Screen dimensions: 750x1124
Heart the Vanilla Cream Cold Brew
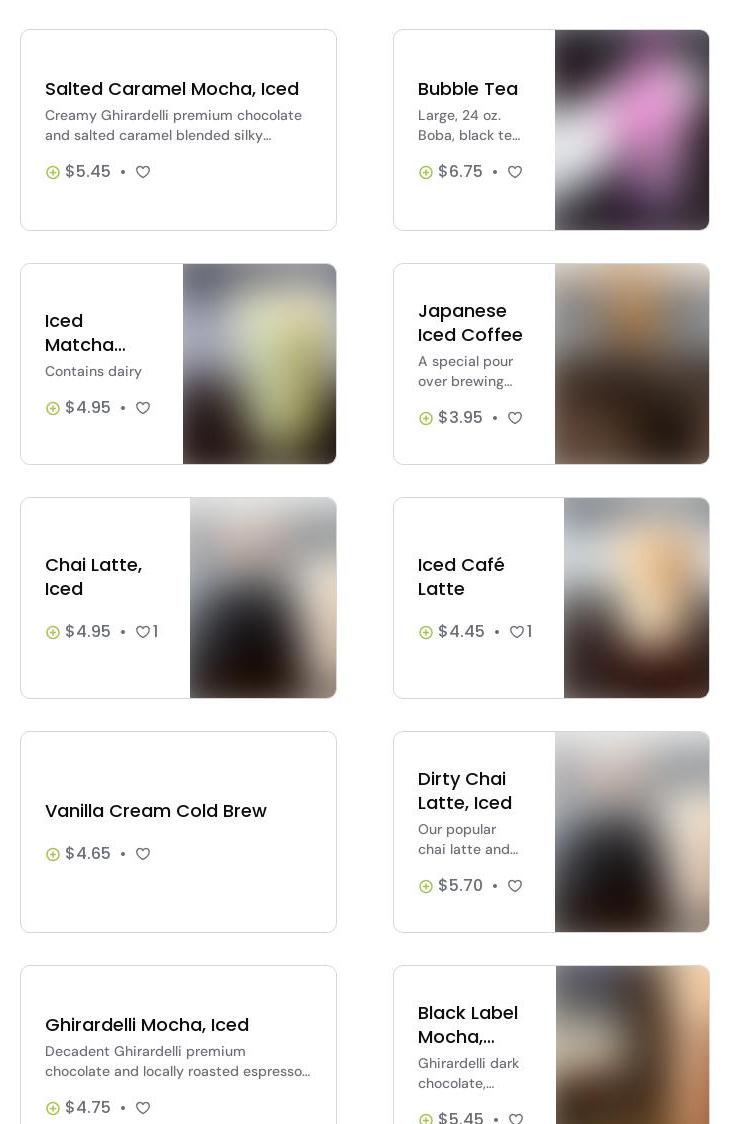coord(143,854)
